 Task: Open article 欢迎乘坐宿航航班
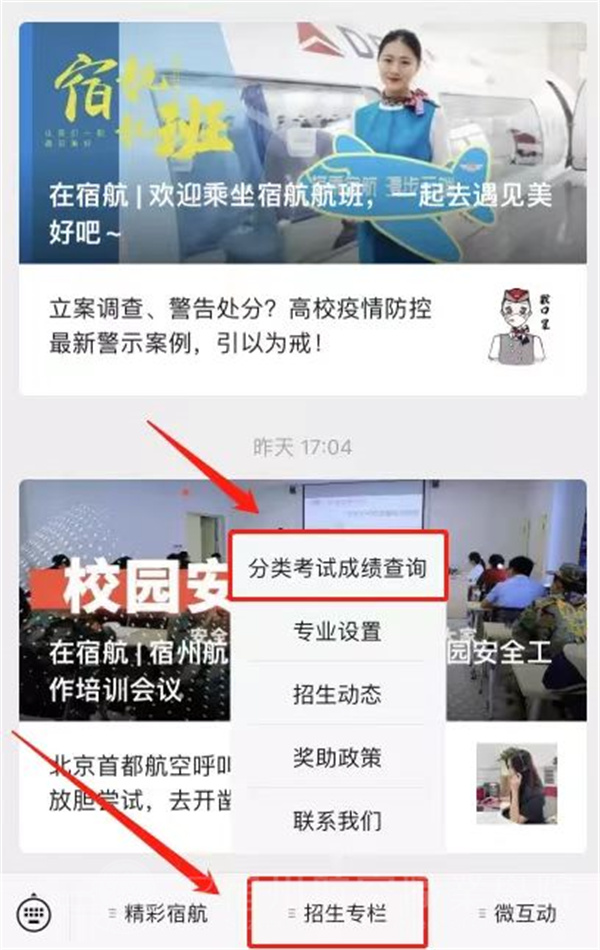click(300, 140)
